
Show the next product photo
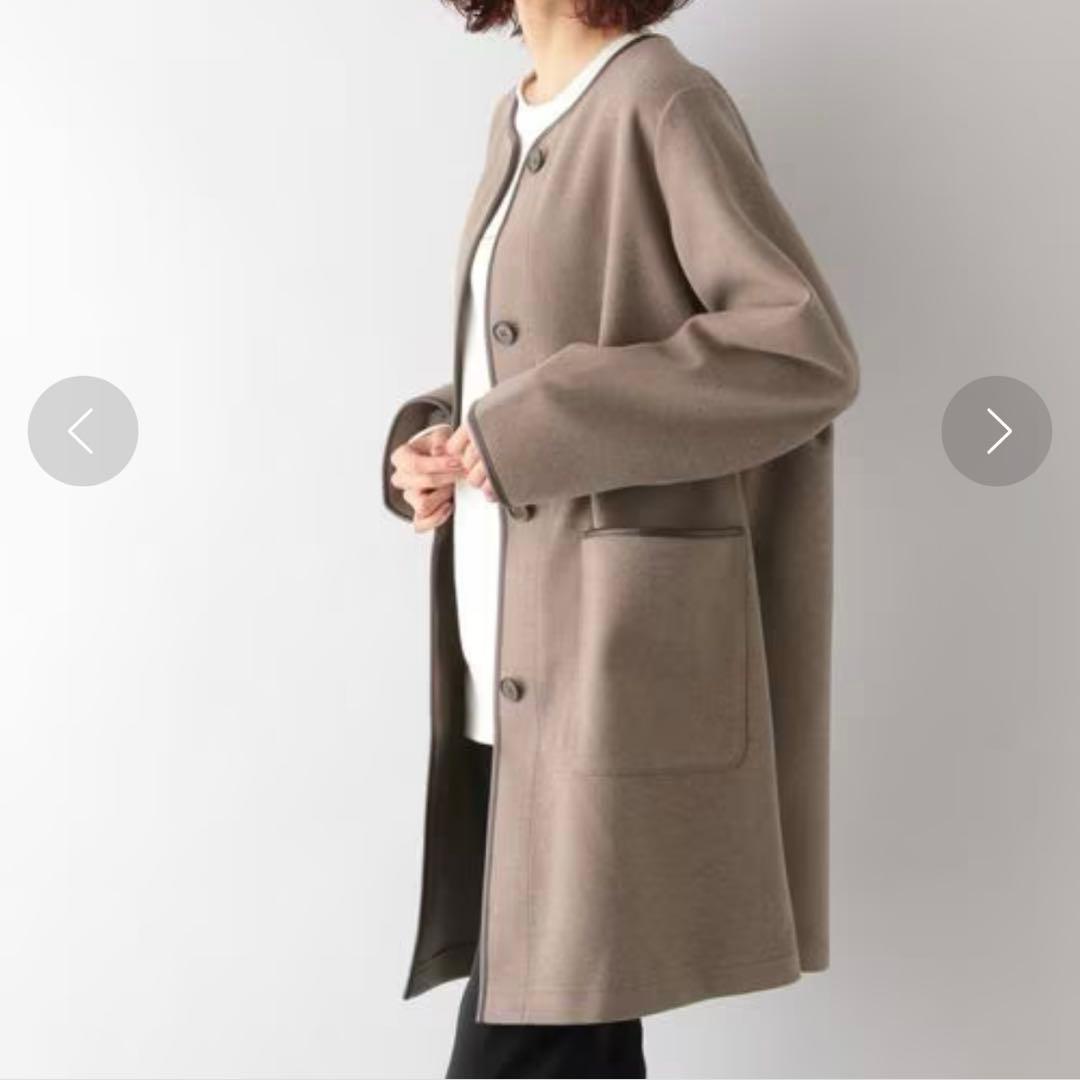(x=996, y=431)
